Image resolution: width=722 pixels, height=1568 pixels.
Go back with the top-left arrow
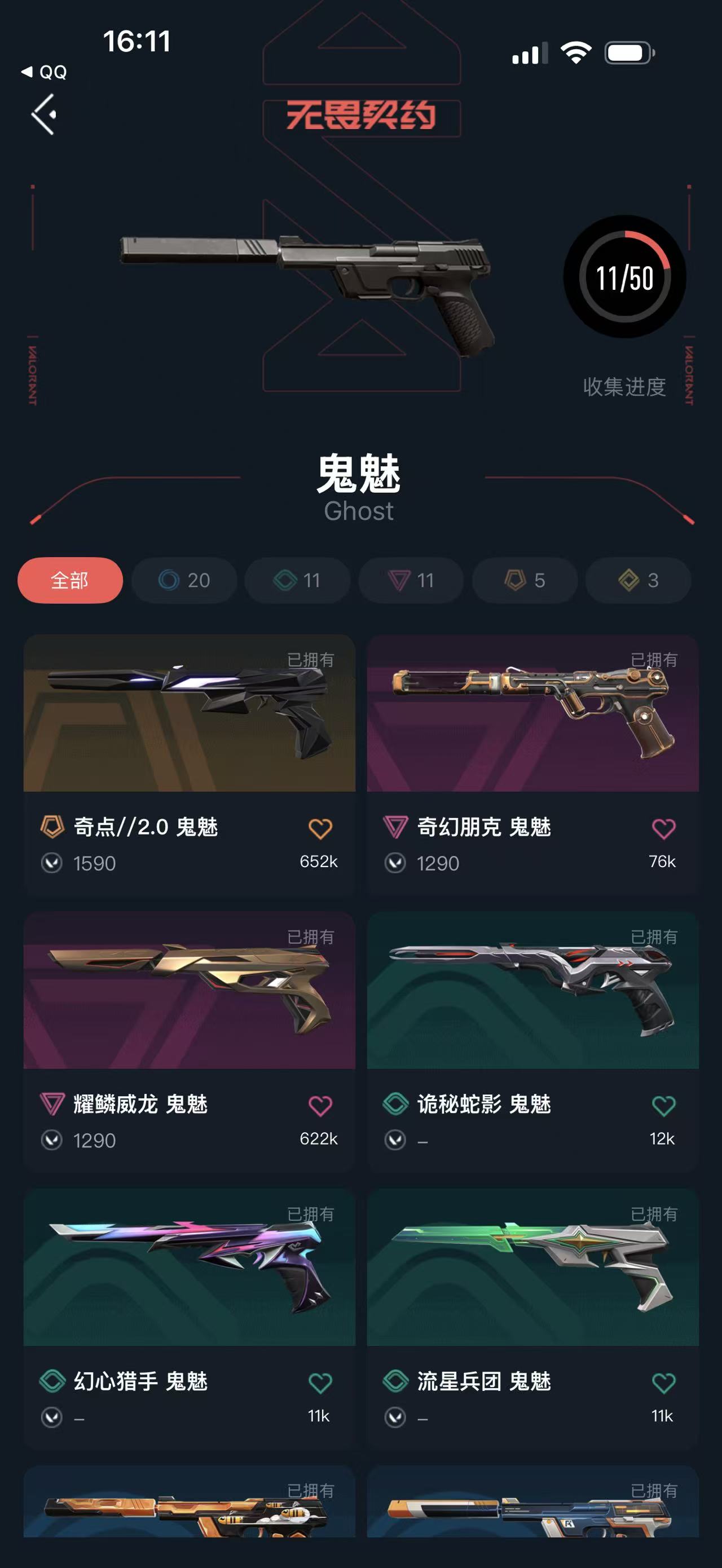pyautogui.click(x=44, y=114)
